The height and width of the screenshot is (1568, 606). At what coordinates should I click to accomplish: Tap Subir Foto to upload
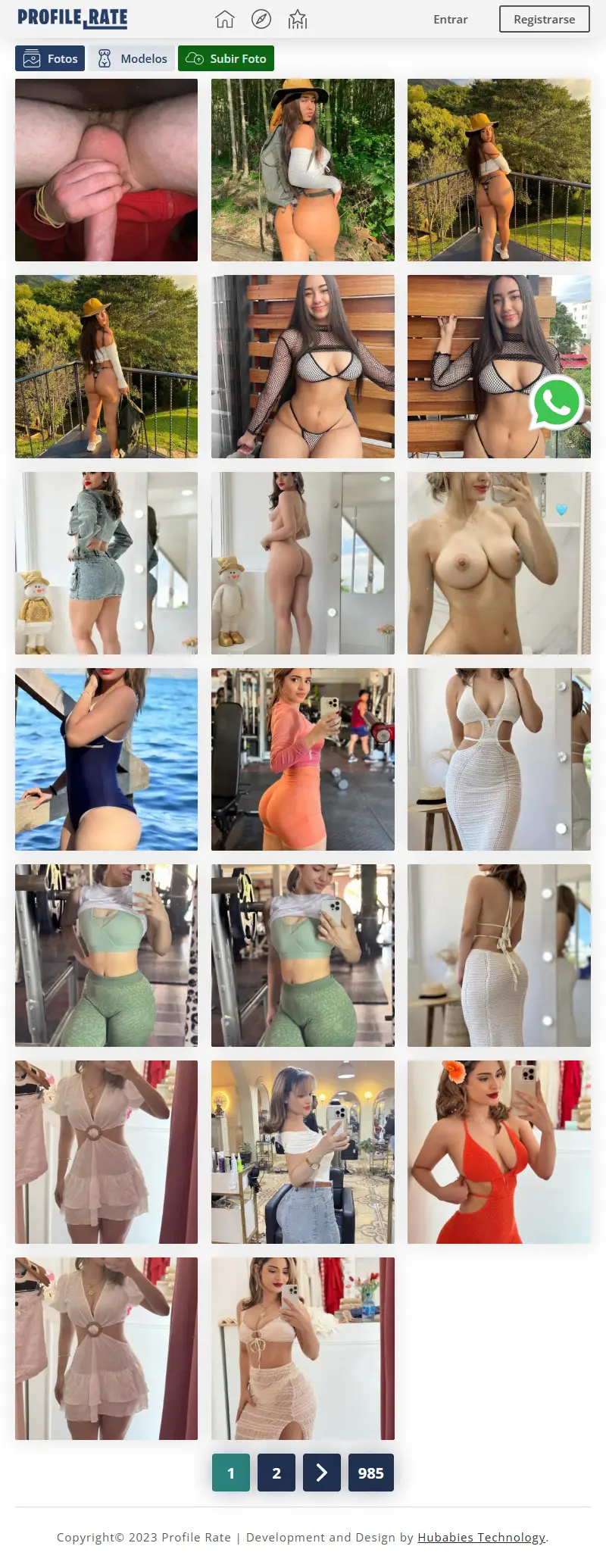pos(226,58)
